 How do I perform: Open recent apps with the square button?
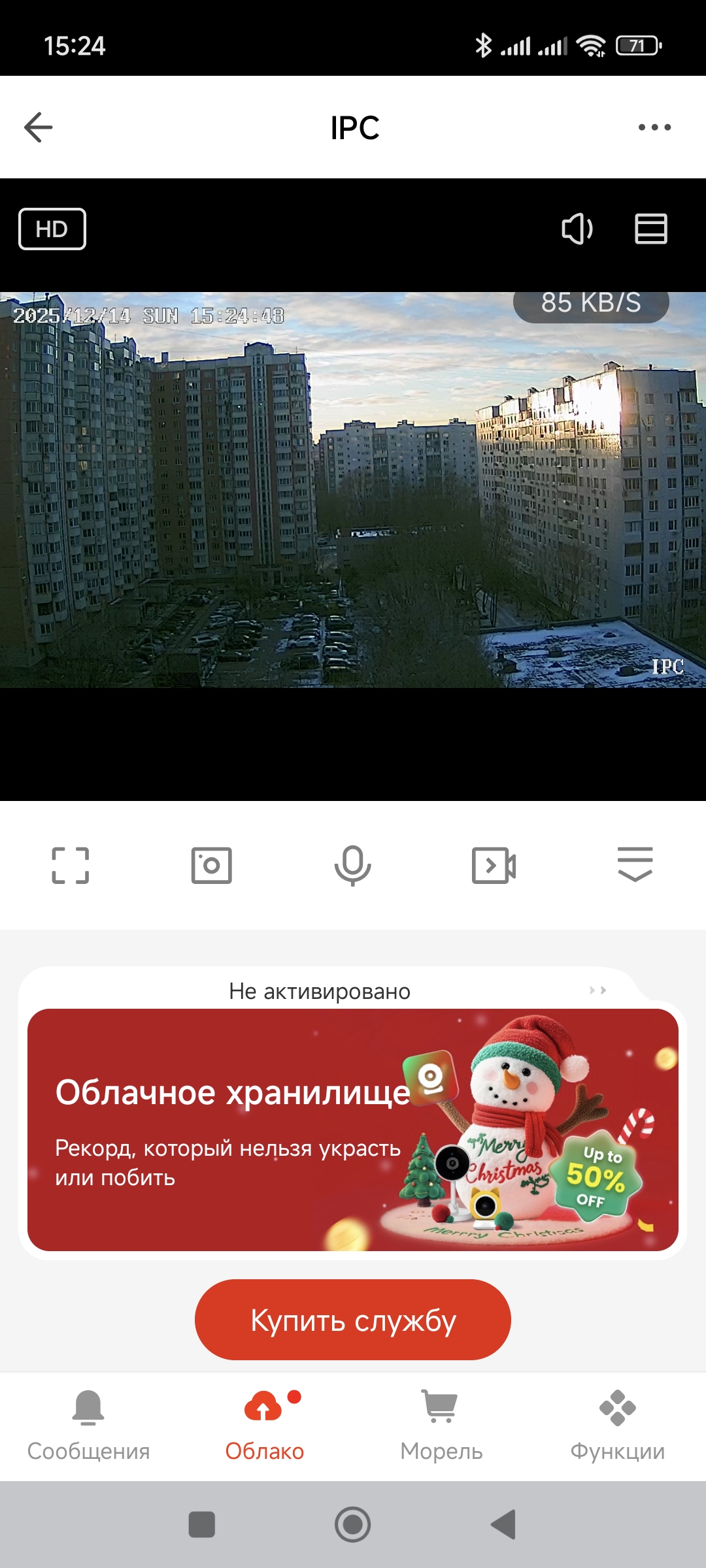click(201, 1524)
